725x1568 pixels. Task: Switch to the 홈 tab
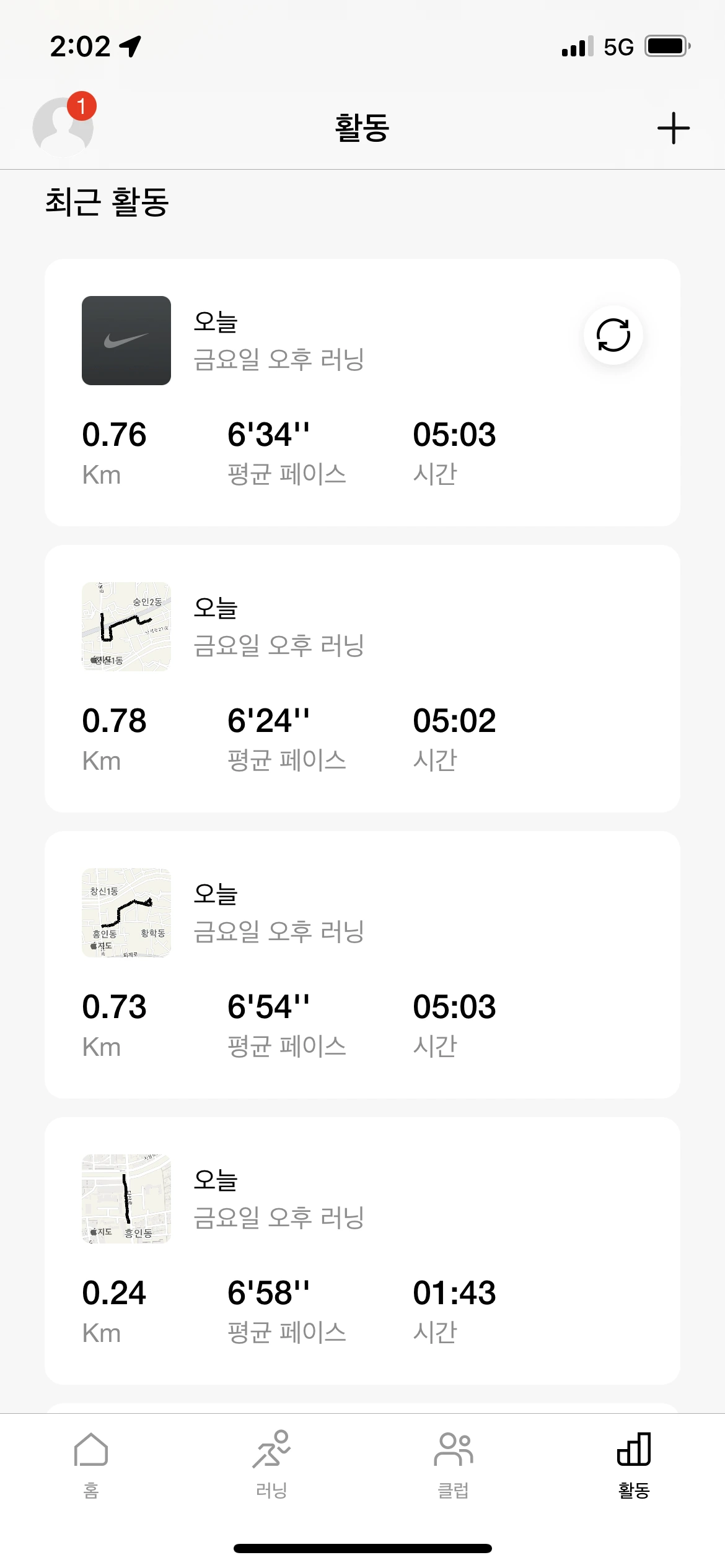[x=91, y=1464]
